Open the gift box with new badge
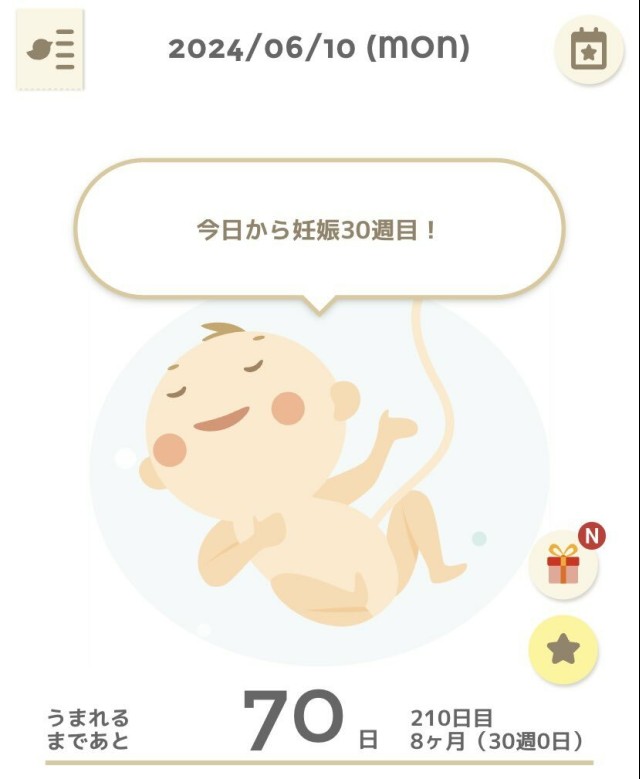Image resolution: width=640 pixels, height=779 pixels. click(564, 566)
